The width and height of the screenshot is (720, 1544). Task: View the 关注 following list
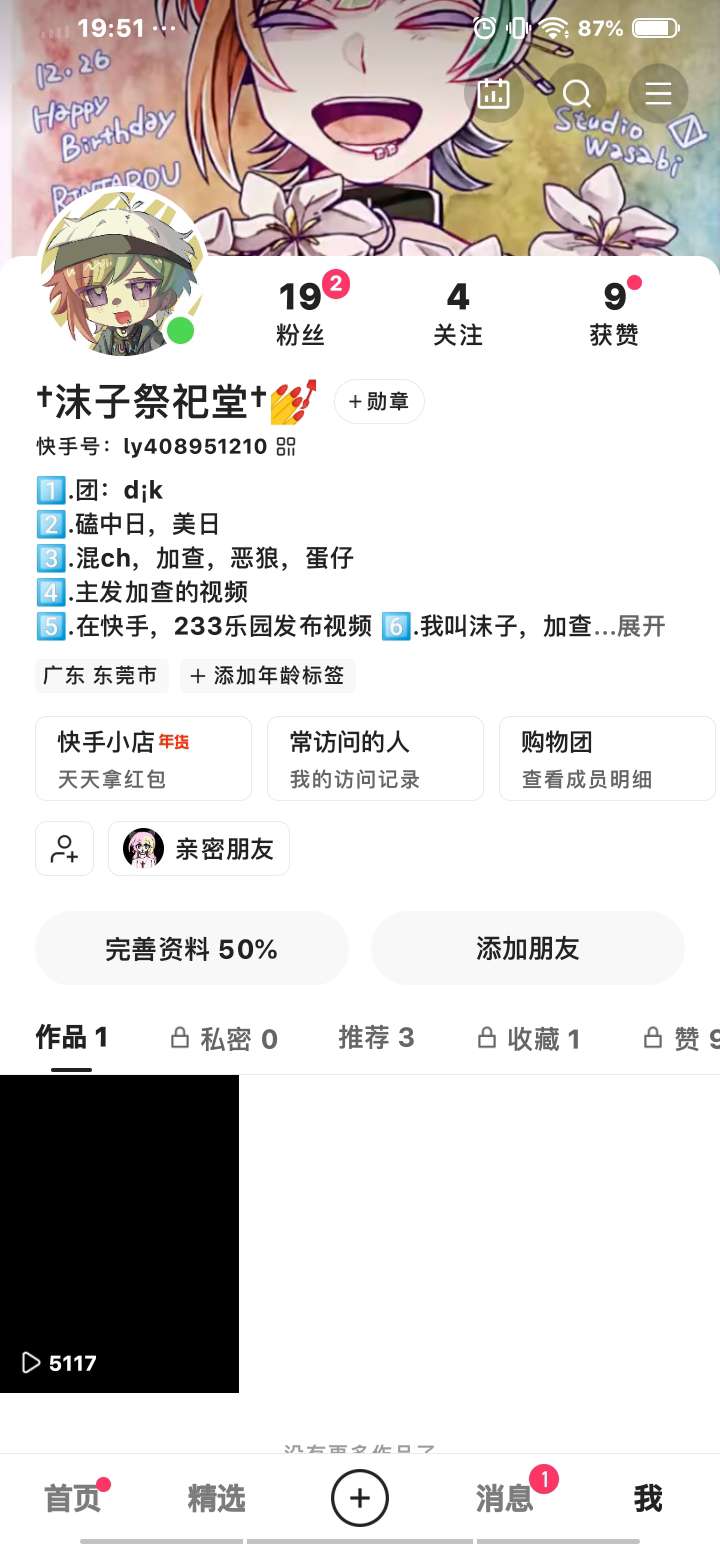click(457, 312)
